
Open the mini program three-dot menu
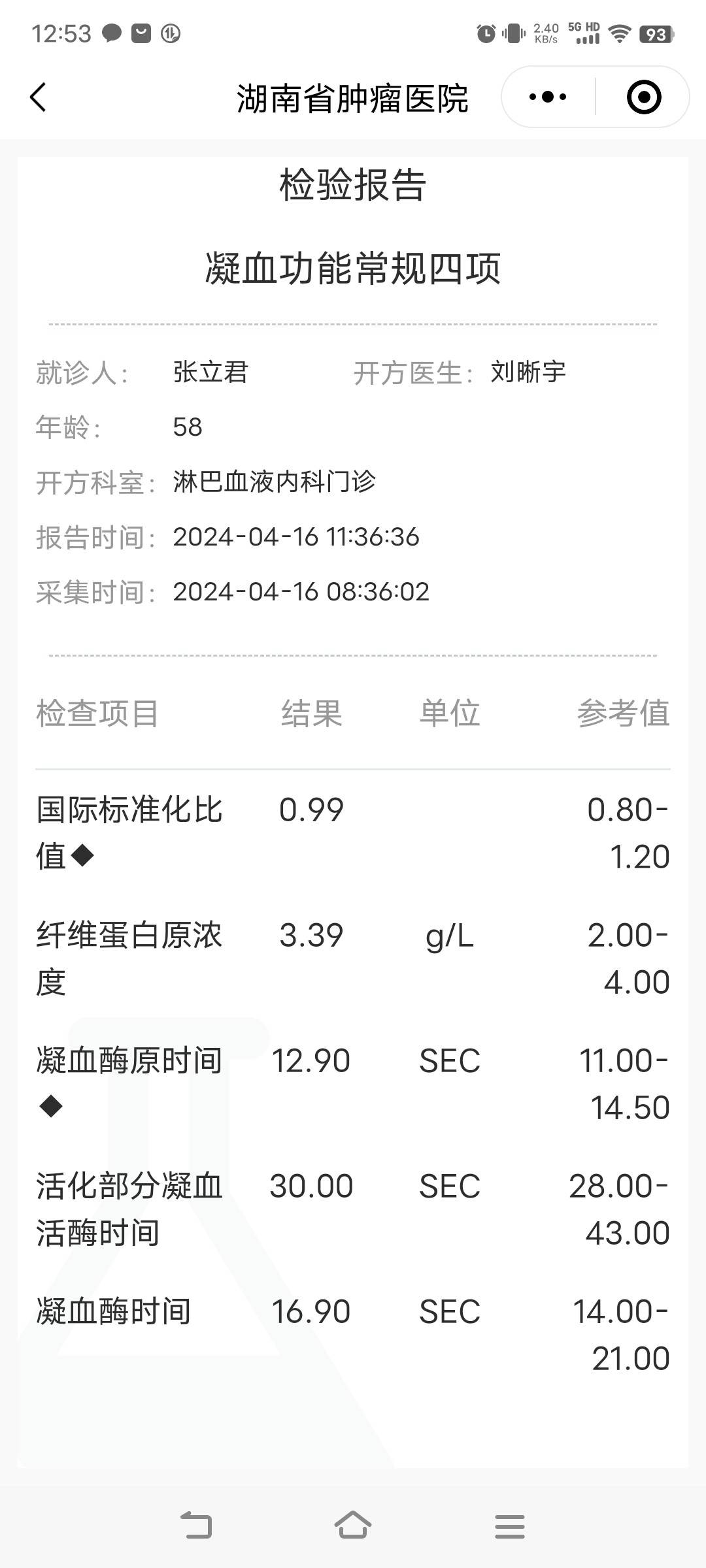(x=548, y=97)
